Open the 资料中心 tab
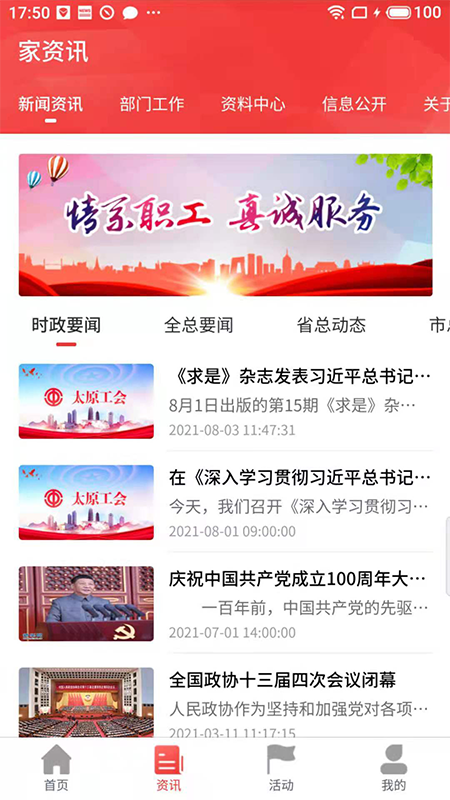Image resolution: width=450 pixels, height=800 pixels. [253, 104]
